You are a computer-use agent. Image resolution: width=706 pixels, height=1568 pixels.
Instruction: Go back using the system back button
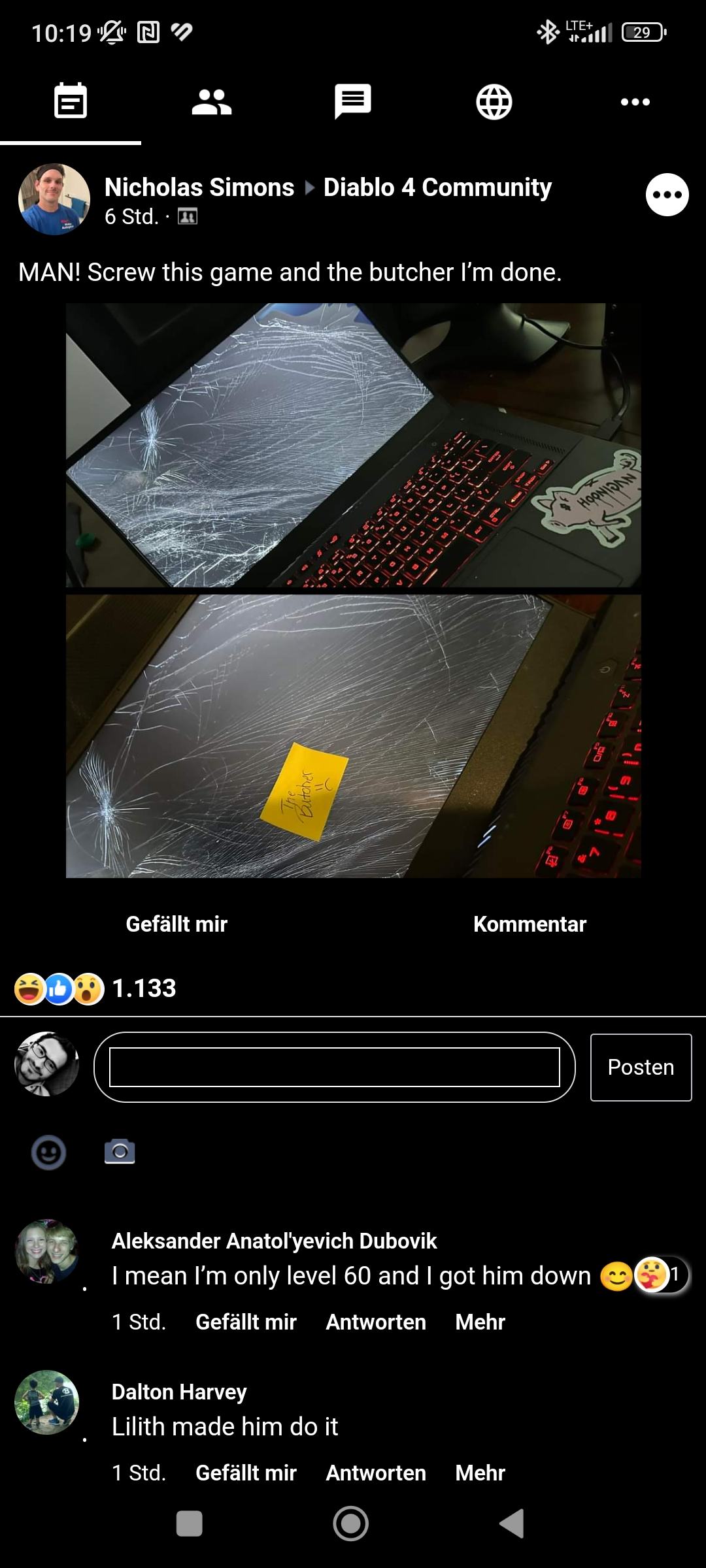(x=512, y=1524)
